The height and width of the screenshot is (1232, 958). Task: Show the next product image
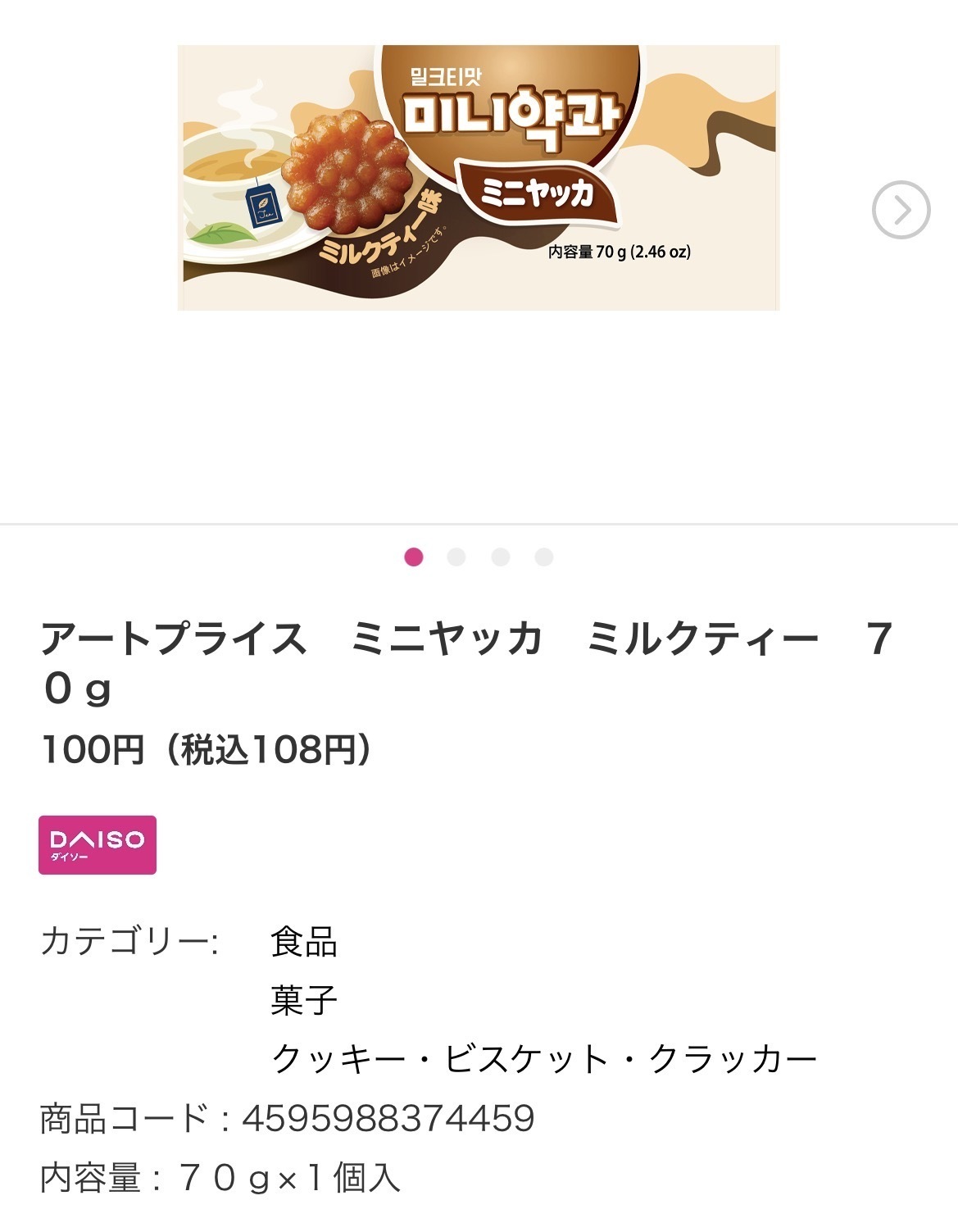(901, 210)
